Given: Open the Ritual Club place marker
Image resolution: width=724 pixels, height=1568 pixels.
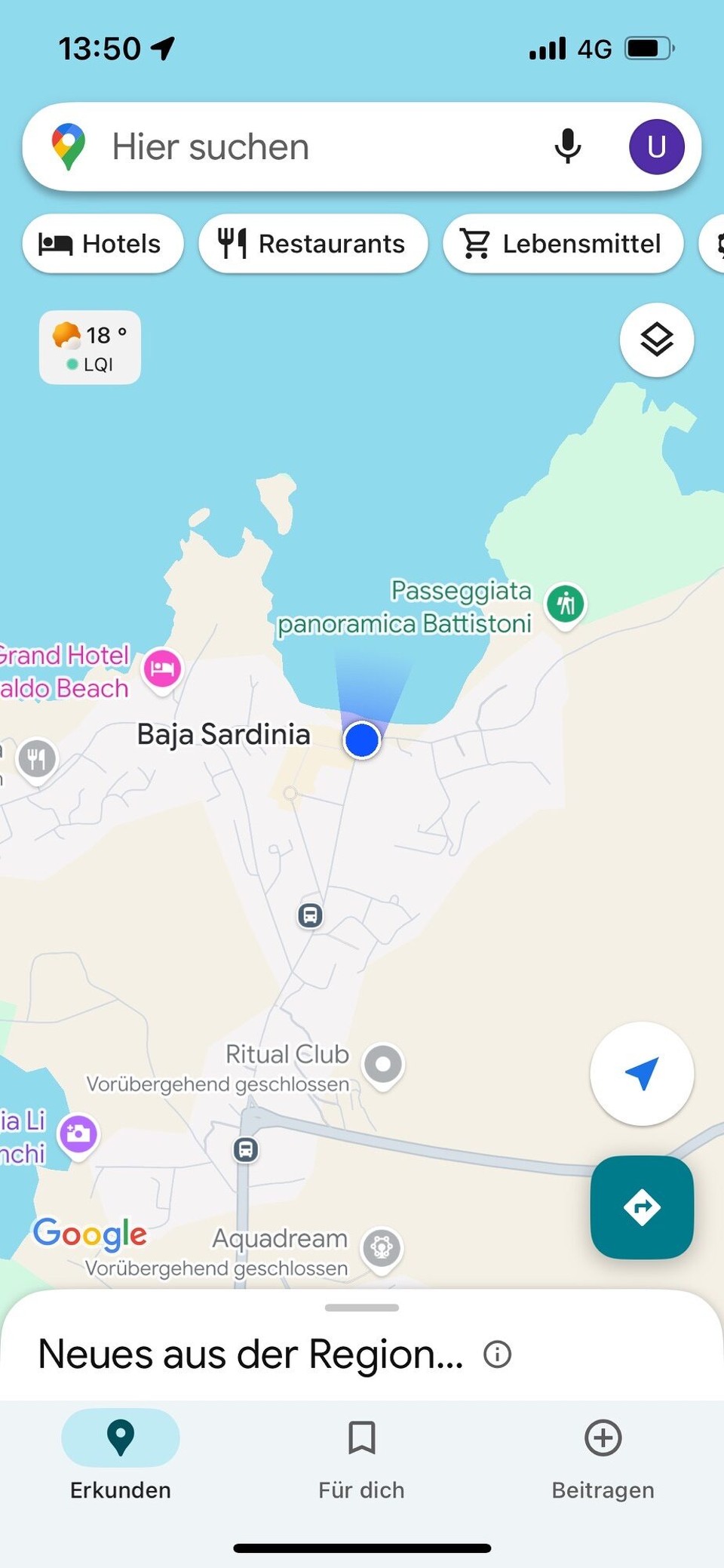Looking at the screenshot, I should pos(383,1064).
